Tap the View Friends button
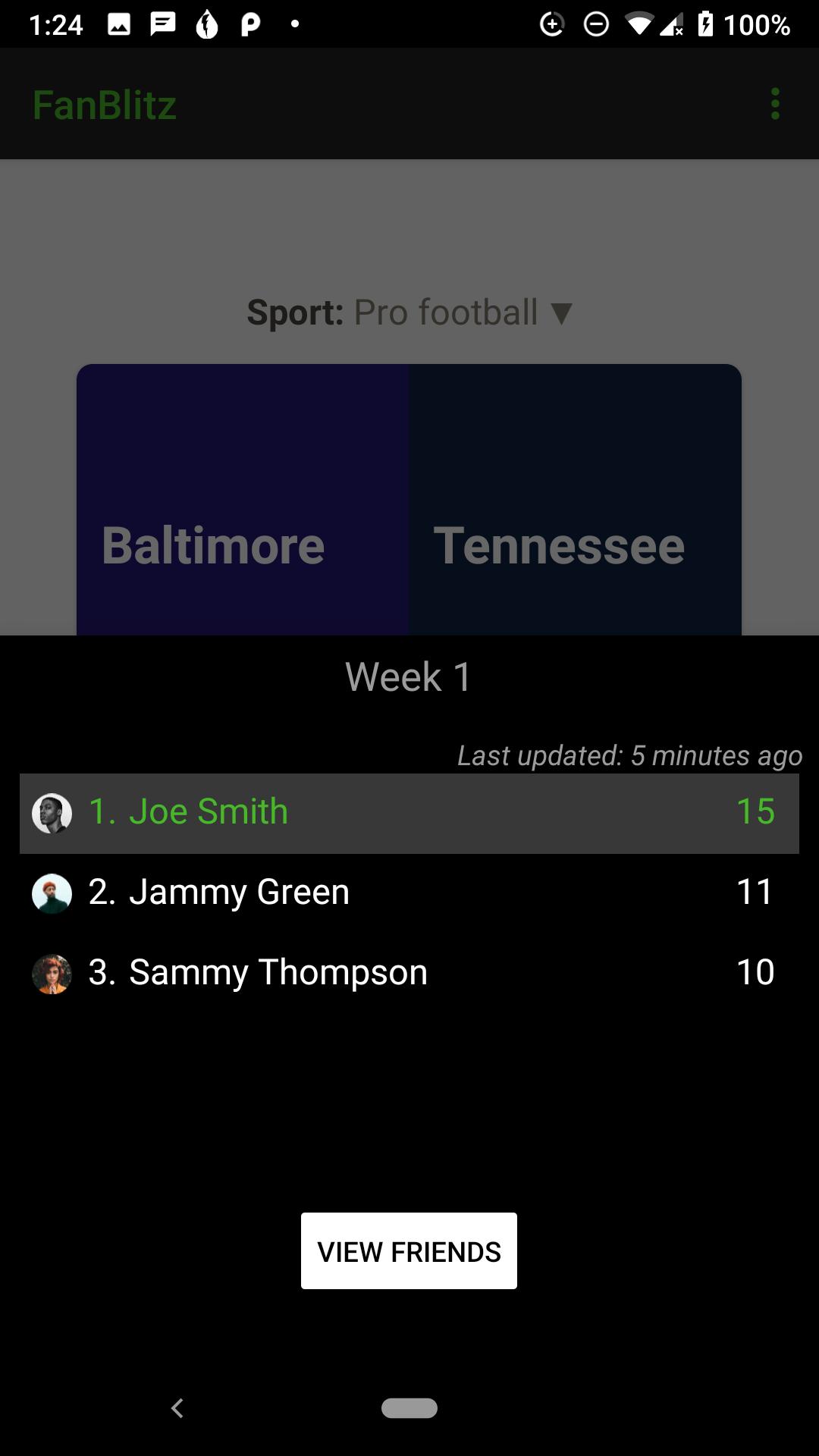819x1456 pixels. point(409,1250)
